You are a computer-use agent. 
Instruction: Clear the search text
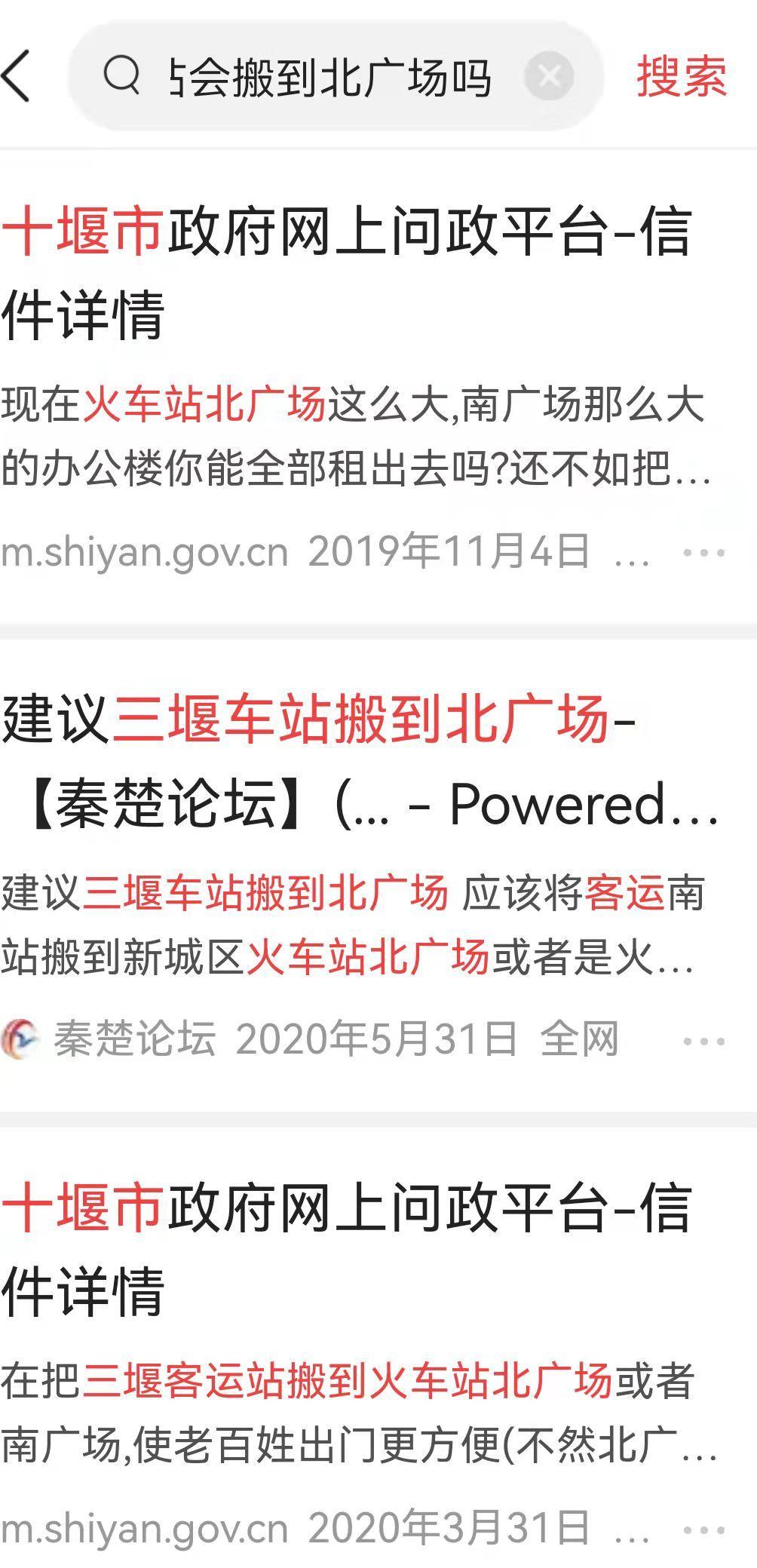549,76
